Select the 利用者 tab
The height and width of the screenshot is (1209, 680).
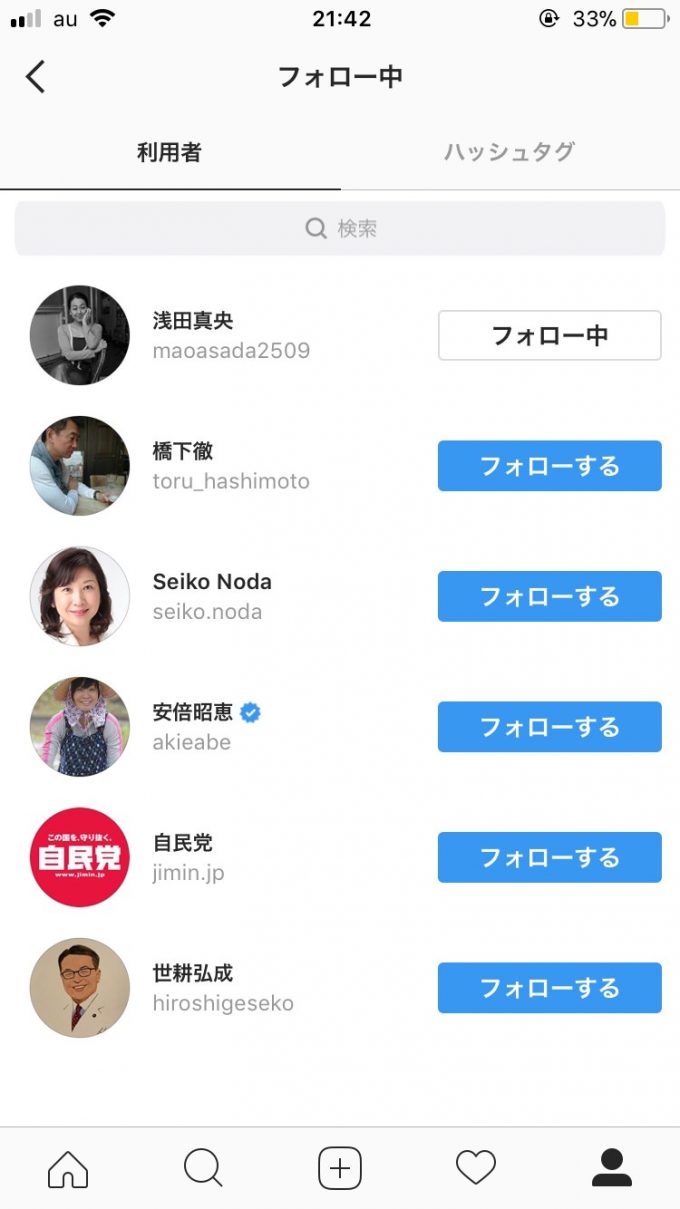169,152
